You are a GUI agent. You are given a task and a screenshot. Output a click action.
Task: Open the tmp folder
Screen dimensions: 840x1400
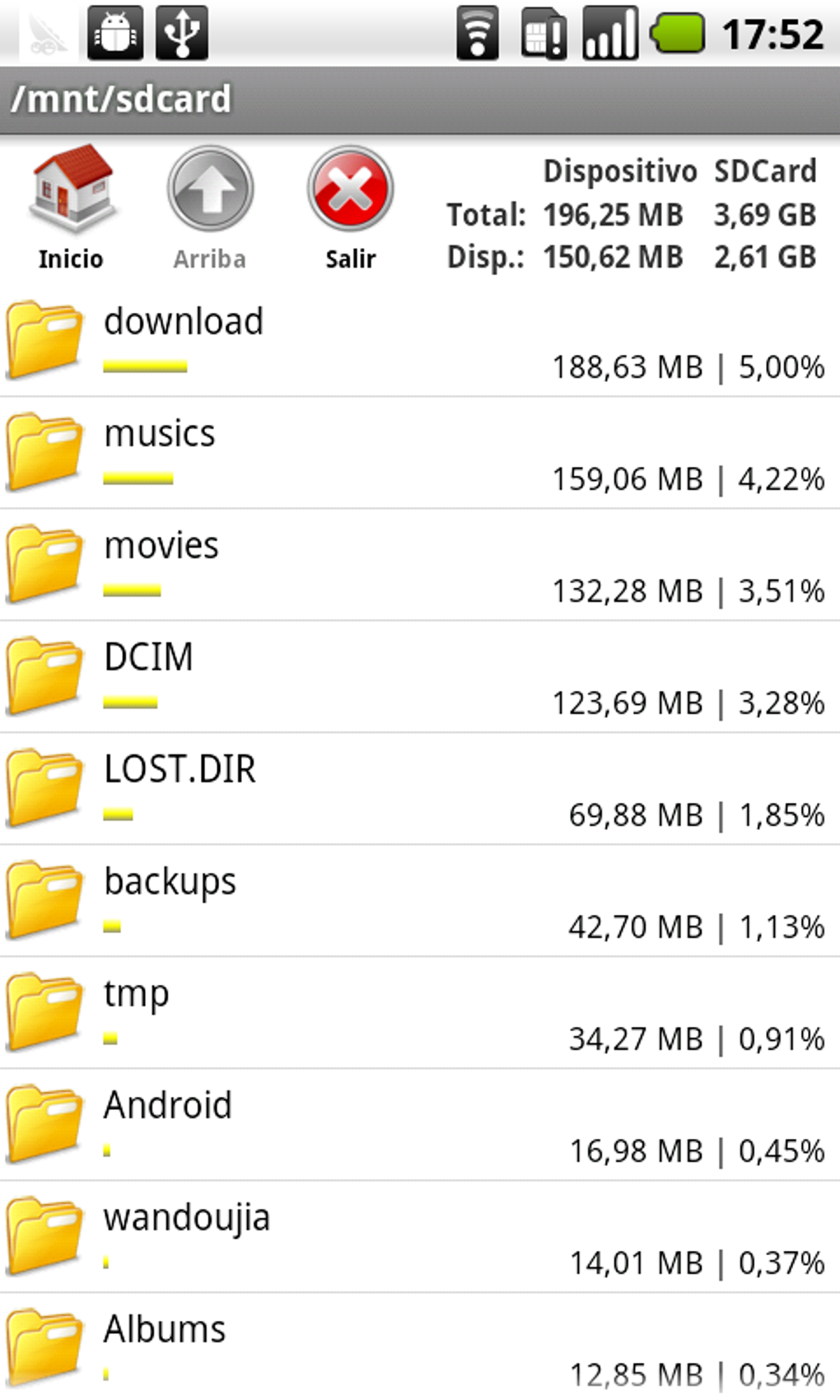[420, 1013]
